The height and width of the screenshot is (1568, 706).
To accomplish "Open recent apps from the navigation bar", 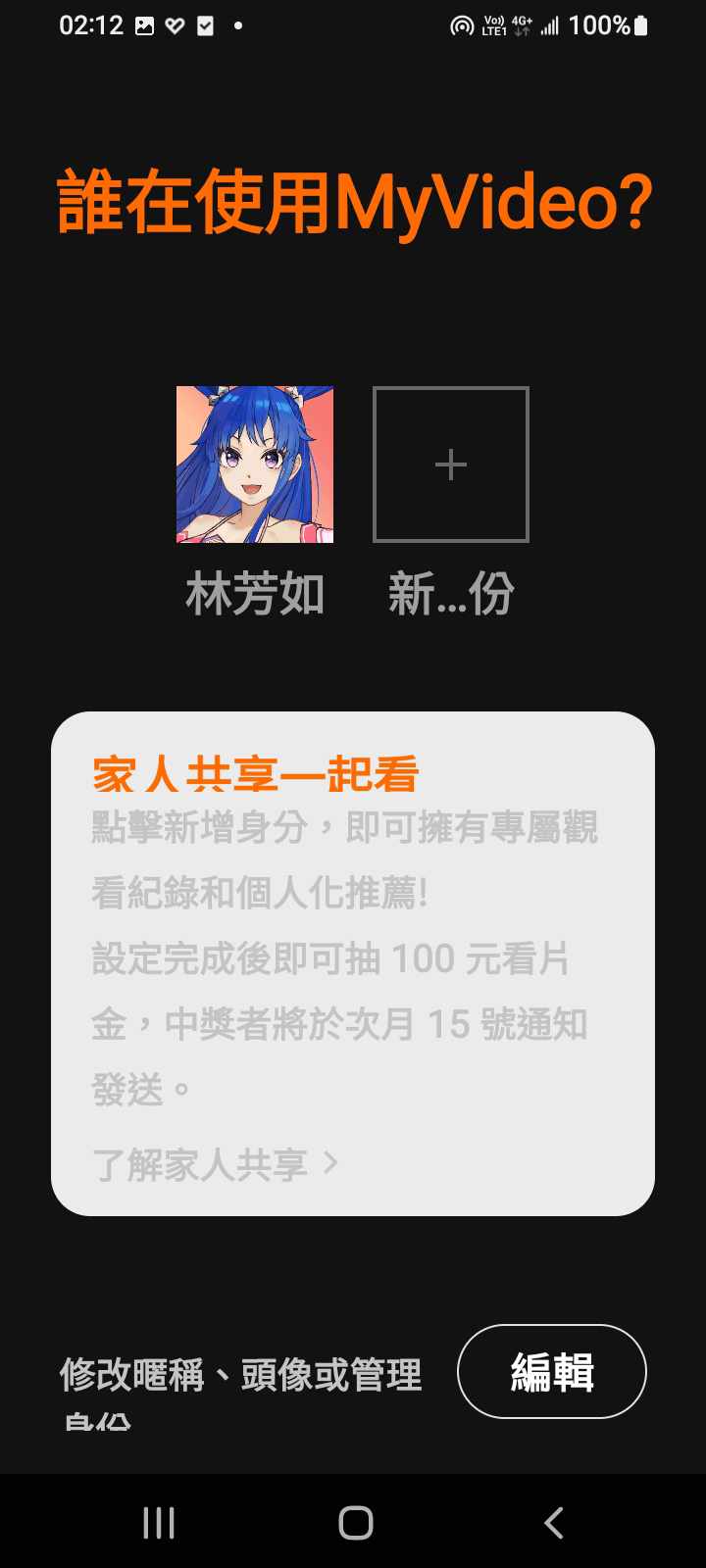I will coord(159,1523).
